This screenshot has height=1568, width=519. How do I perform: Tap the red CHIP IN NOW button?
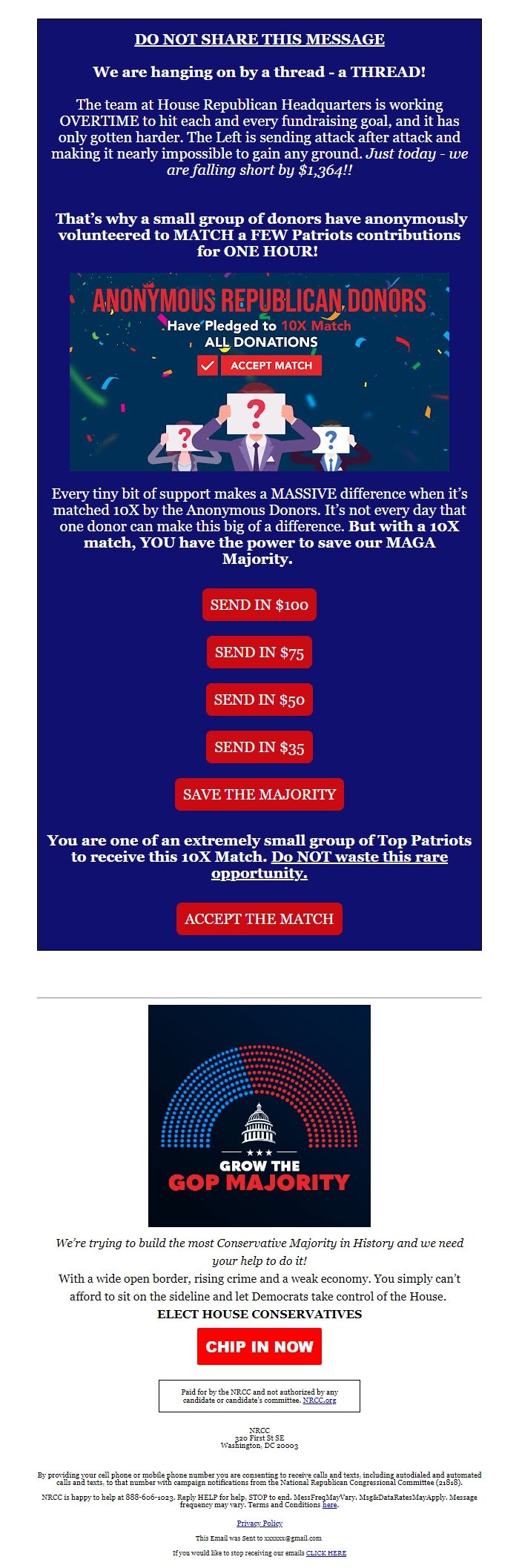point(259,1346)
